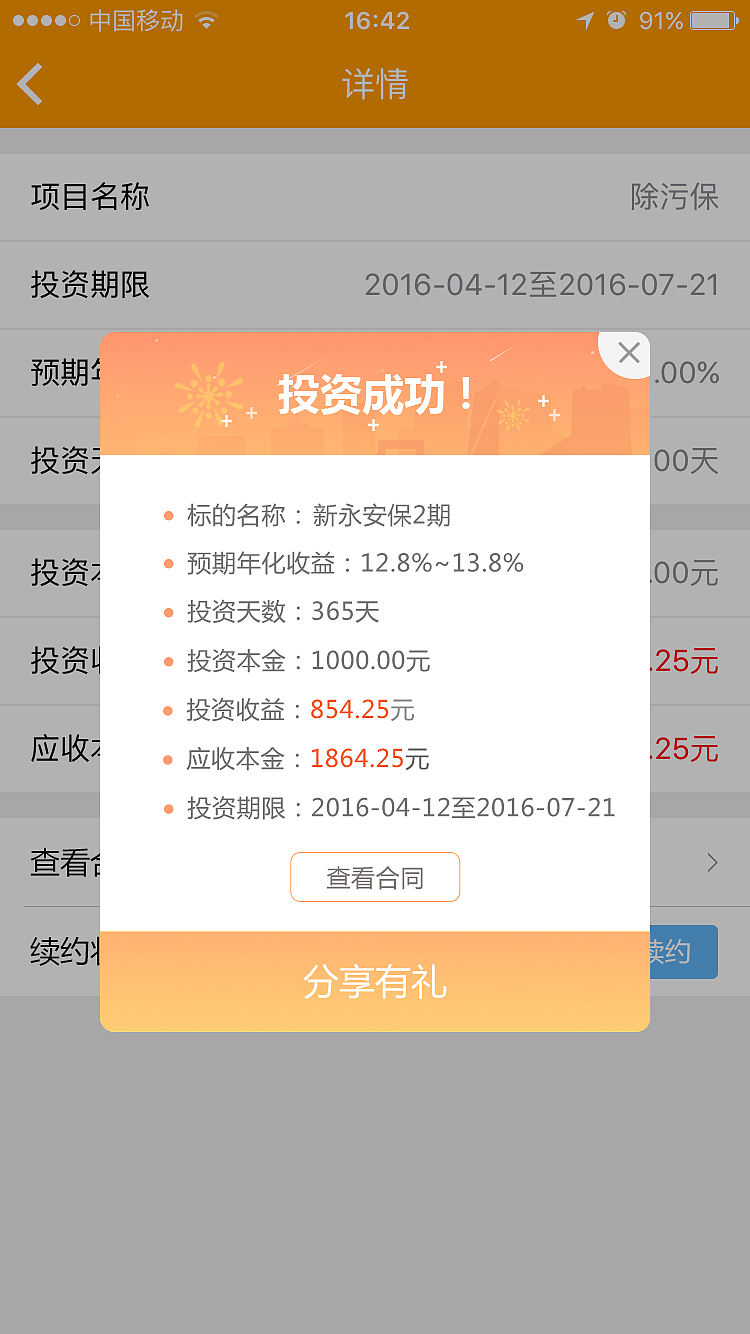Tap the 投资期限 date range row
This screenshot has height=1334, width=750.
tap(375, 285)
